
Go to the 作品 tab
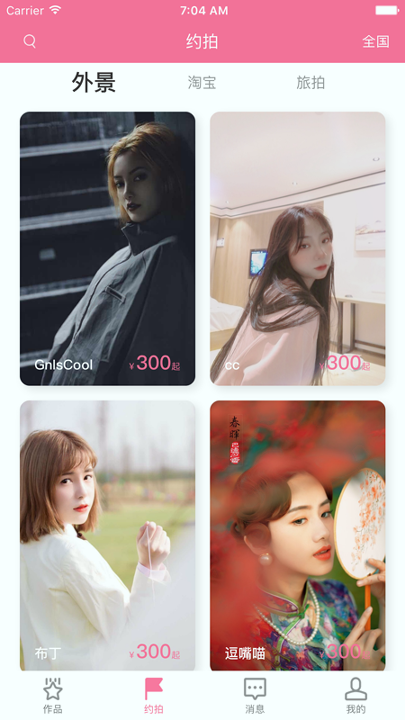[x=52, y=696]
